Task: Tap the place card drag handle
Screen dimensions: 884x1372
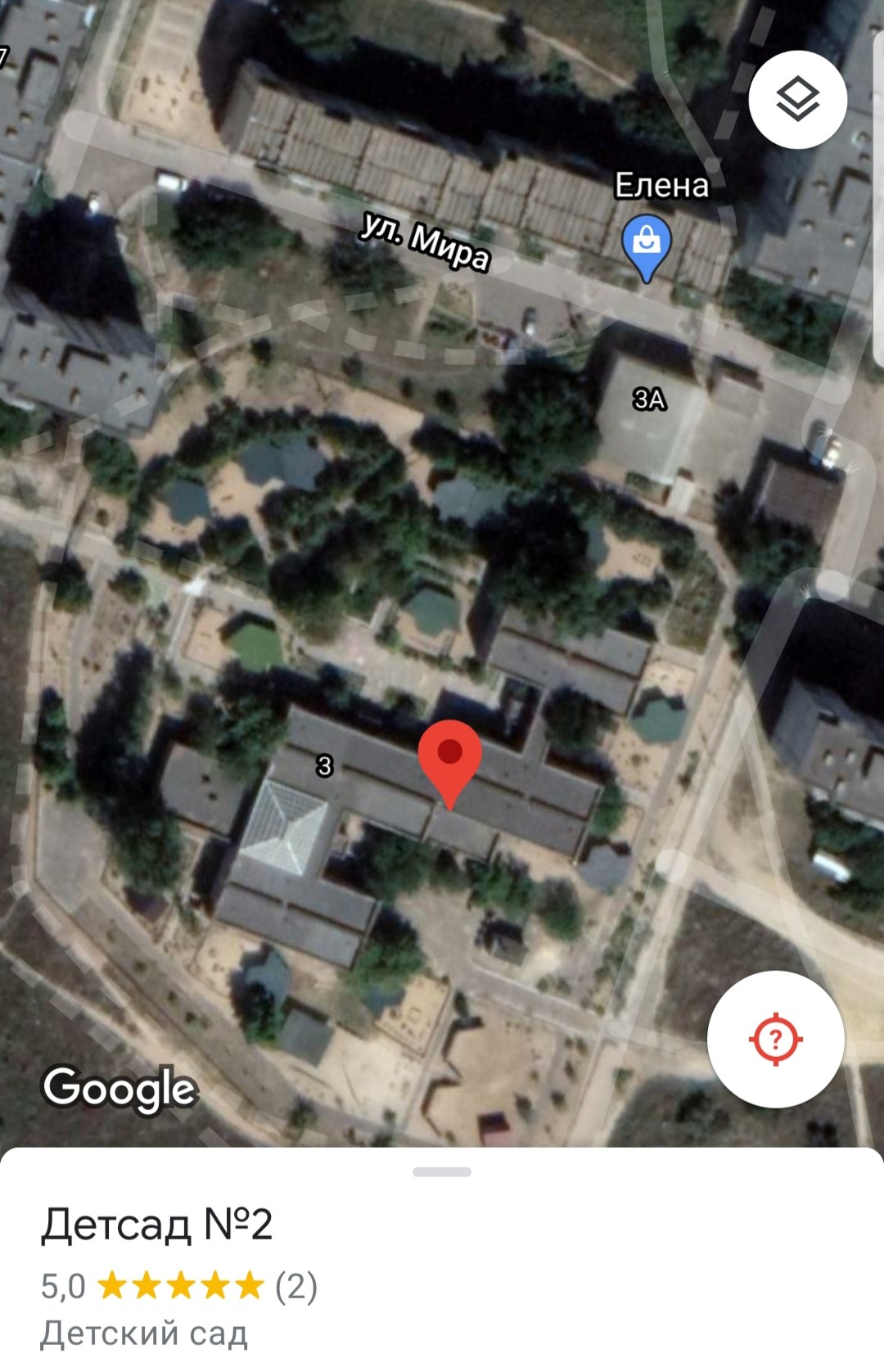Action: (442, 1172)
